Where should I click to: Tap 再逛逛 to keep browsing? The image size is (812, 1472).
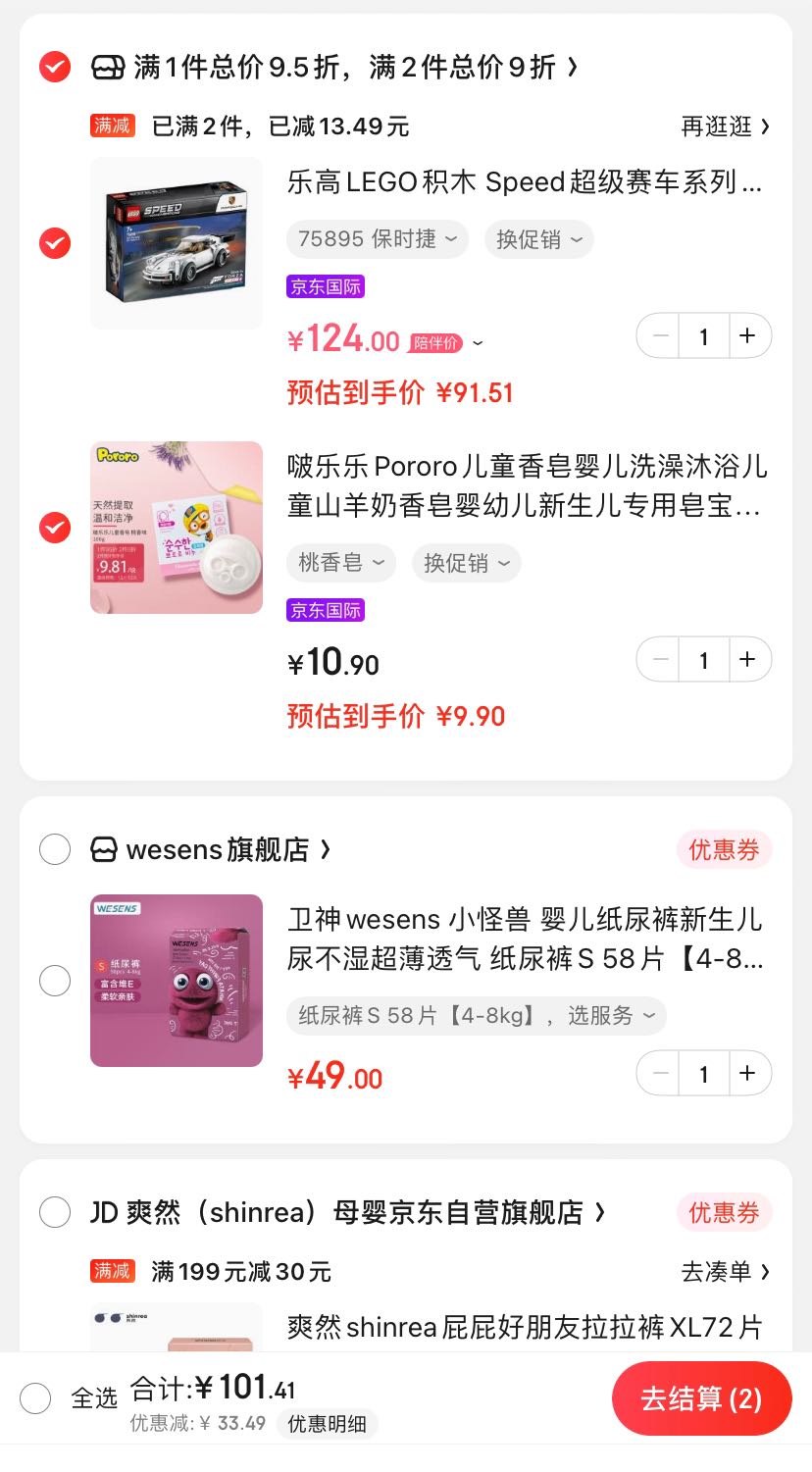726,127
